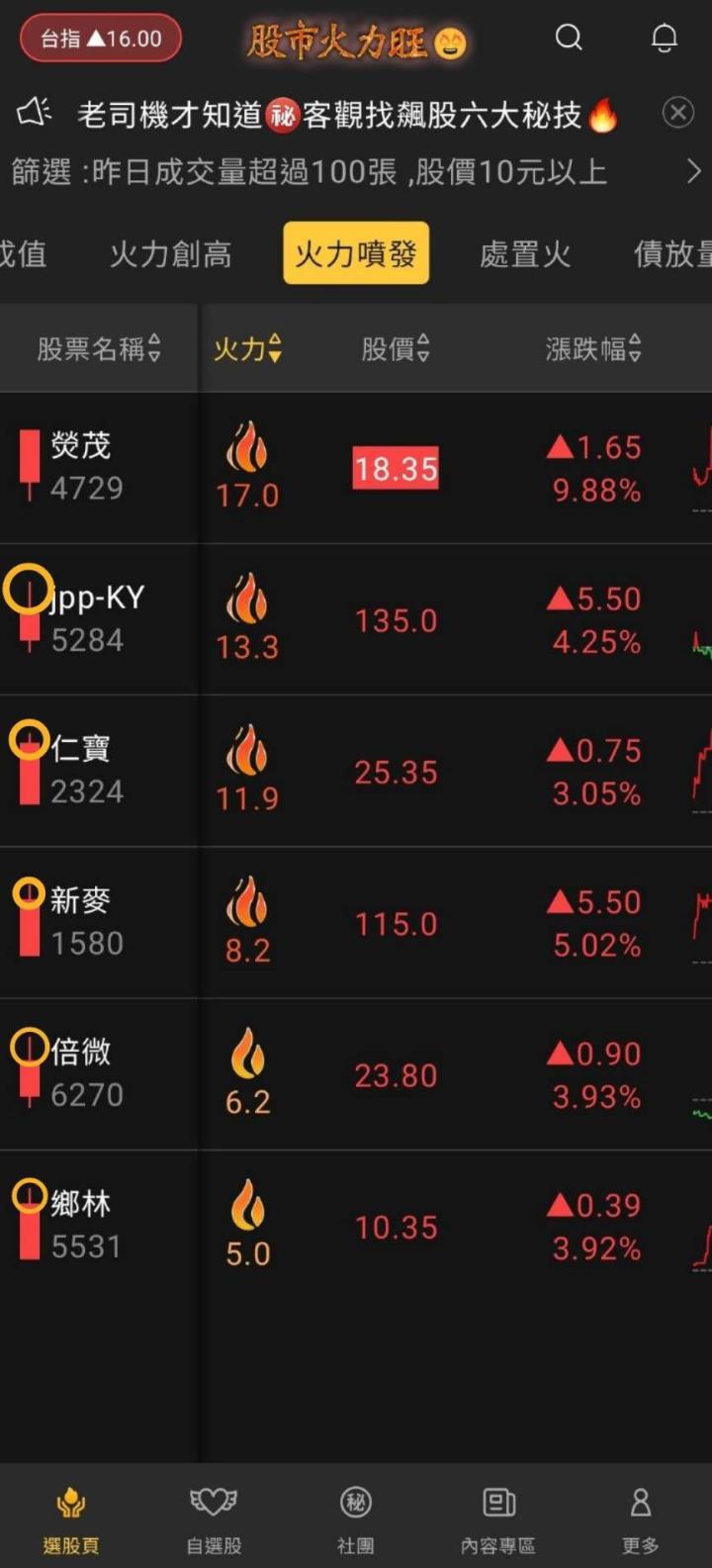Screen dimensions: 712x1568
Task: Select the 處置火 tab
Action: tap(525, 254)
